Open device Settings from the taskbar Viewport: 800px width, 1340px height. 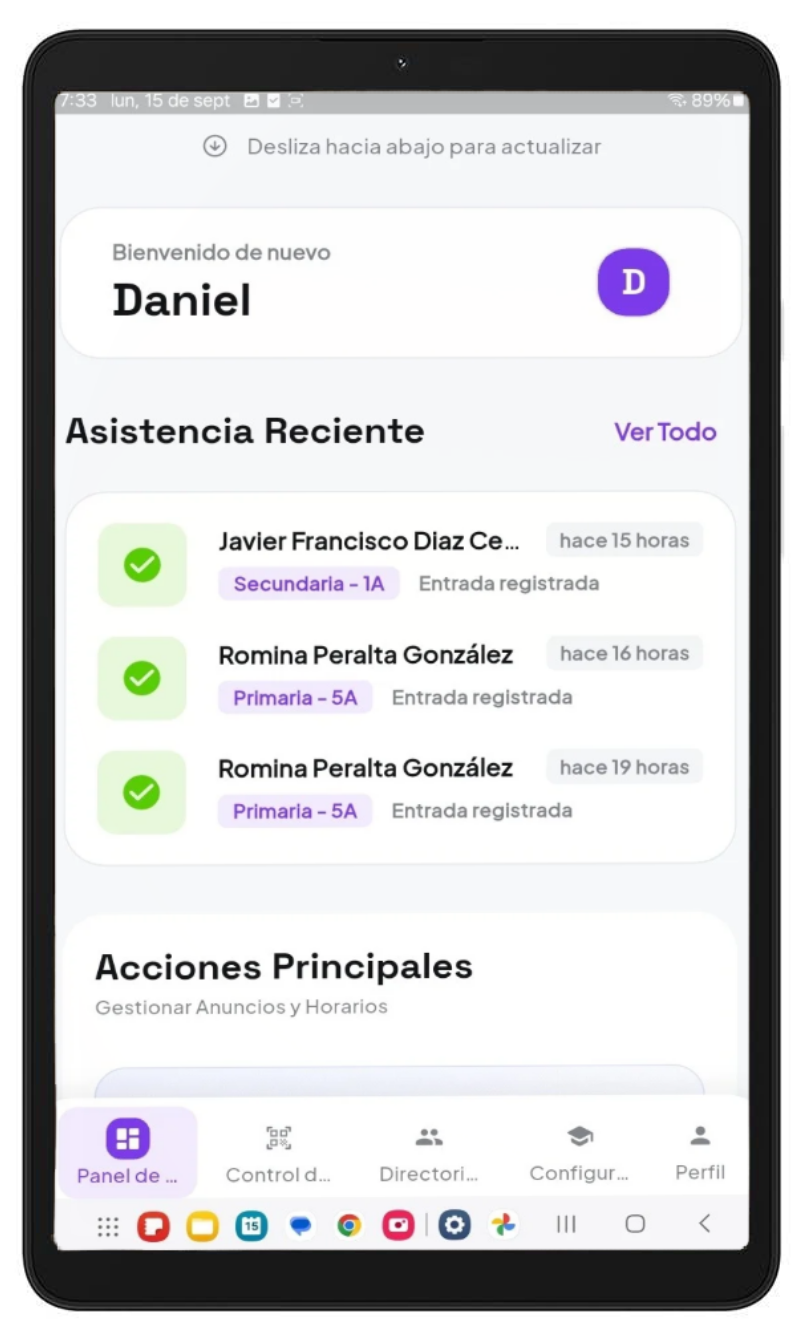tap(454, 1225)
